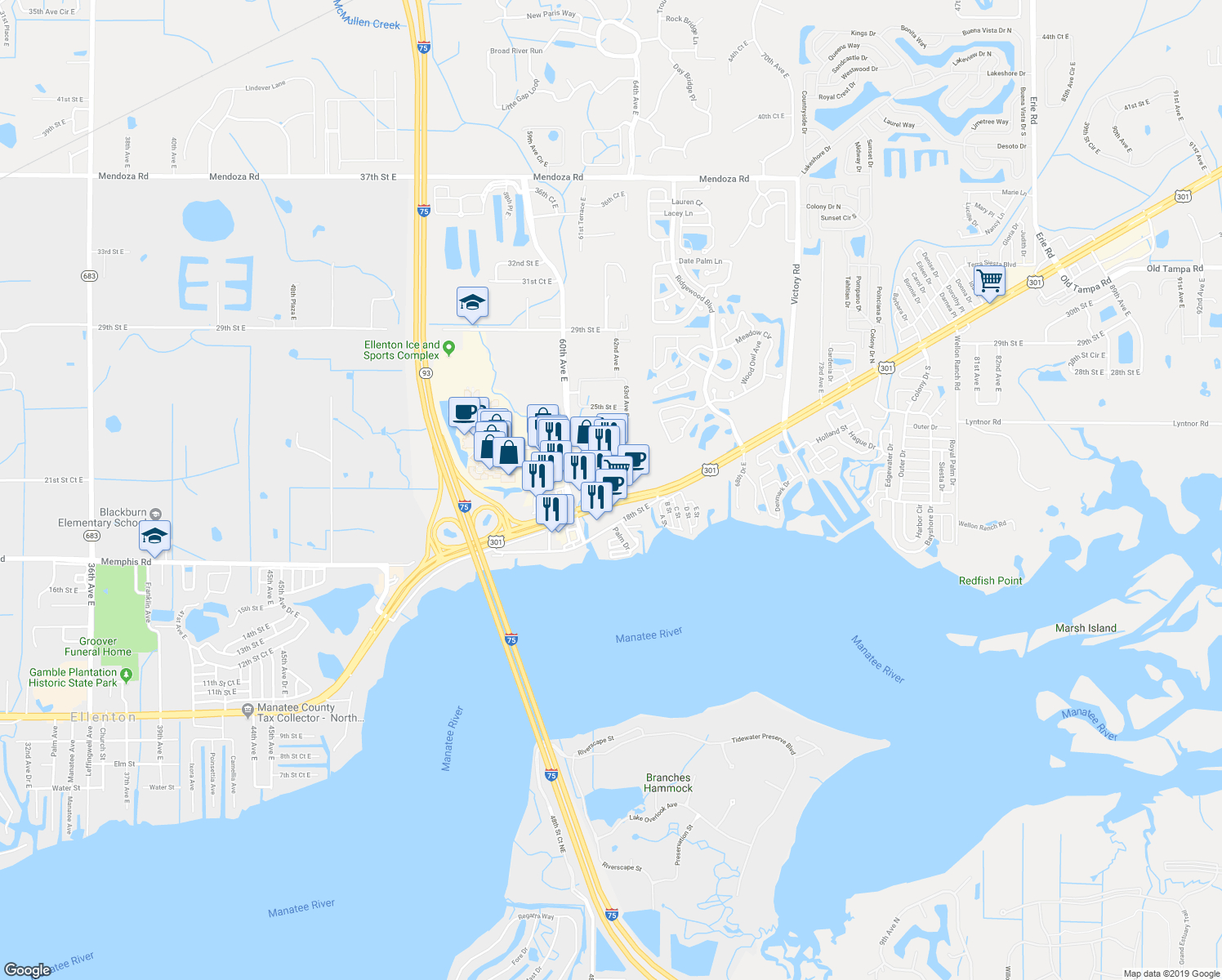Open the shopping cart marker near Old Tampa Rd
The height and width of the screenshot is (980, 1222).
point(989,283)
